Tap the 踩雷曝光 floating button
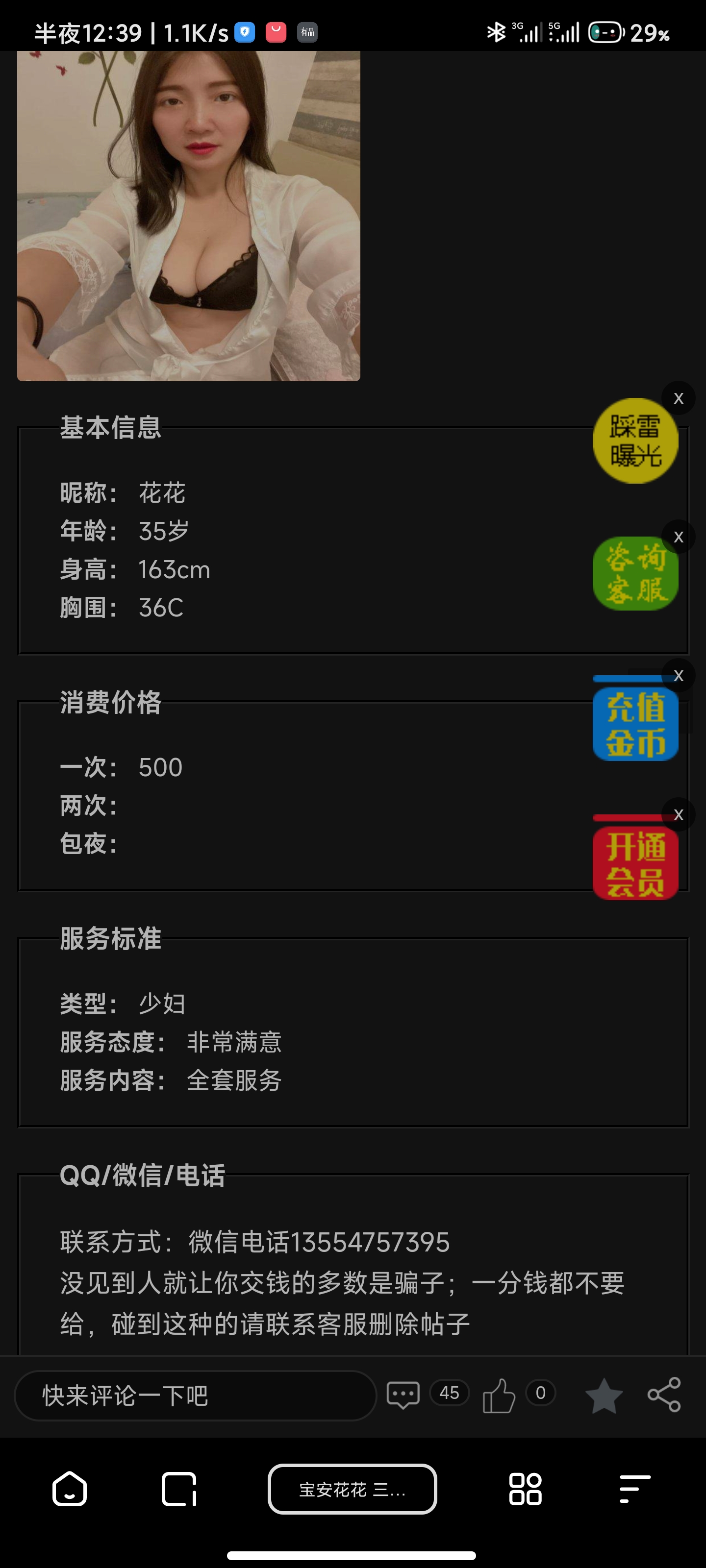706x1568 pixels. tap(635, 441)
